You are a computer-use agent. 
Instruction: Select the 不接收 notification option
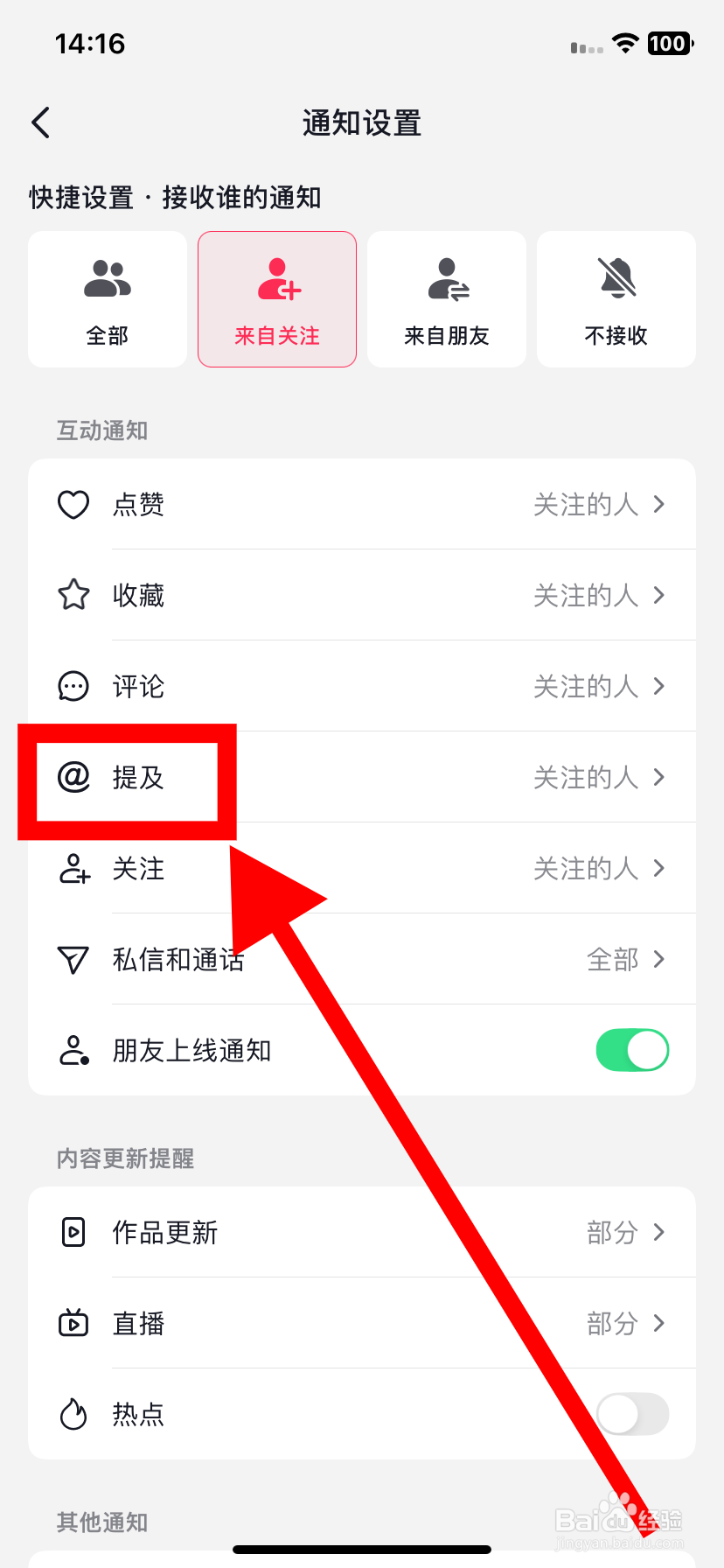click(x=616, y=298)
